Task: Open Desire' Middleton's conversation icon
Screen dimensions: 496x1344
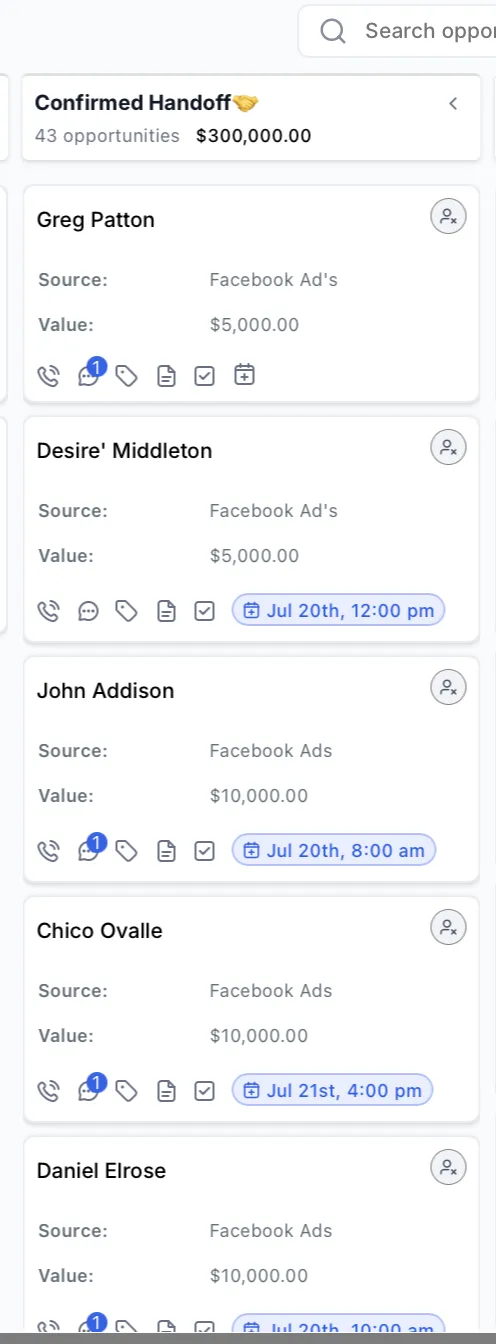Action: (x=88, y=611)
